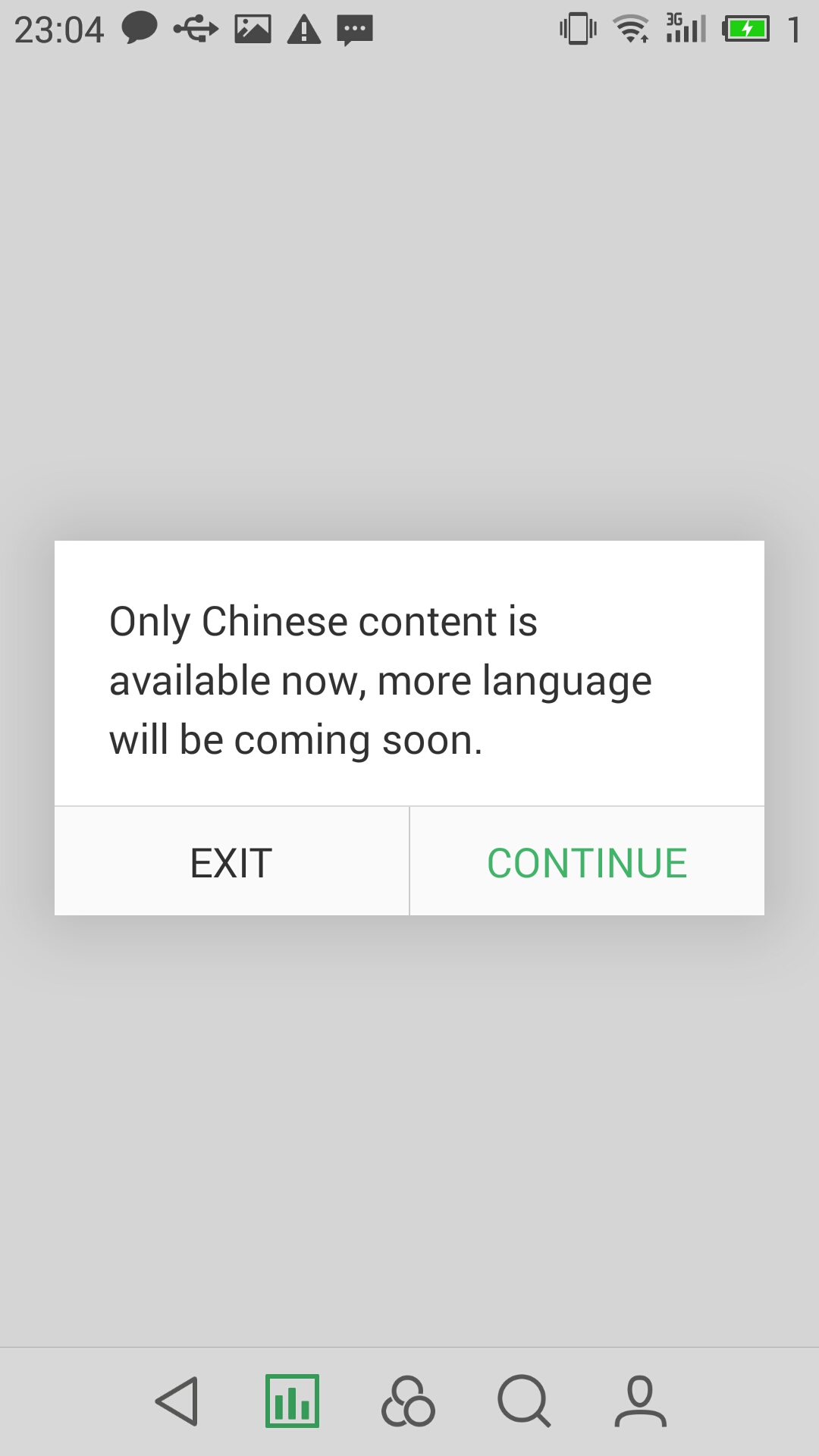The width and height of the screenshot is (819, 1456).
Task: Tap the EXIT button in dialog
Action: tap(231, 862)
